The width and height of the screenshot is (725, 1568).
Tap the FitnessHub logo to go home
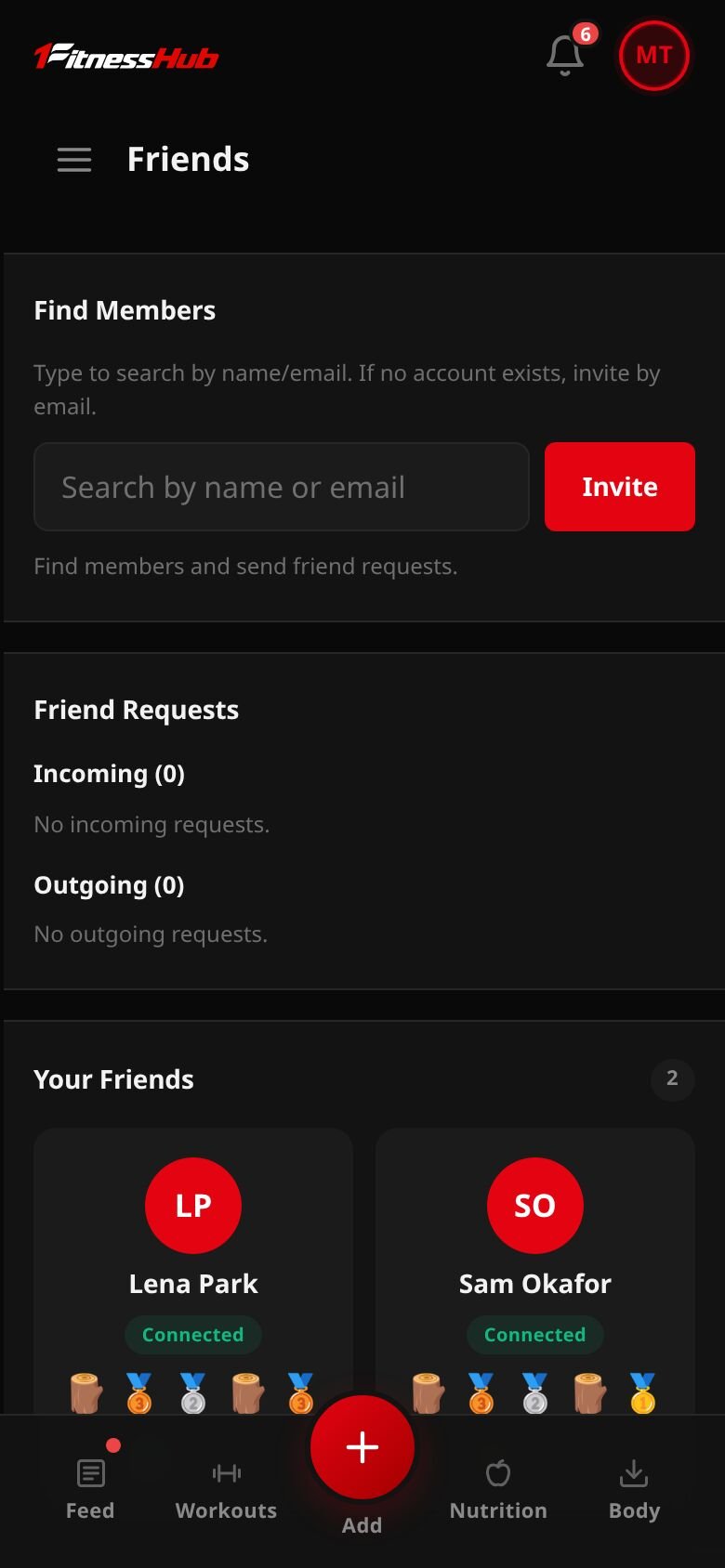(x=126, y=57)
